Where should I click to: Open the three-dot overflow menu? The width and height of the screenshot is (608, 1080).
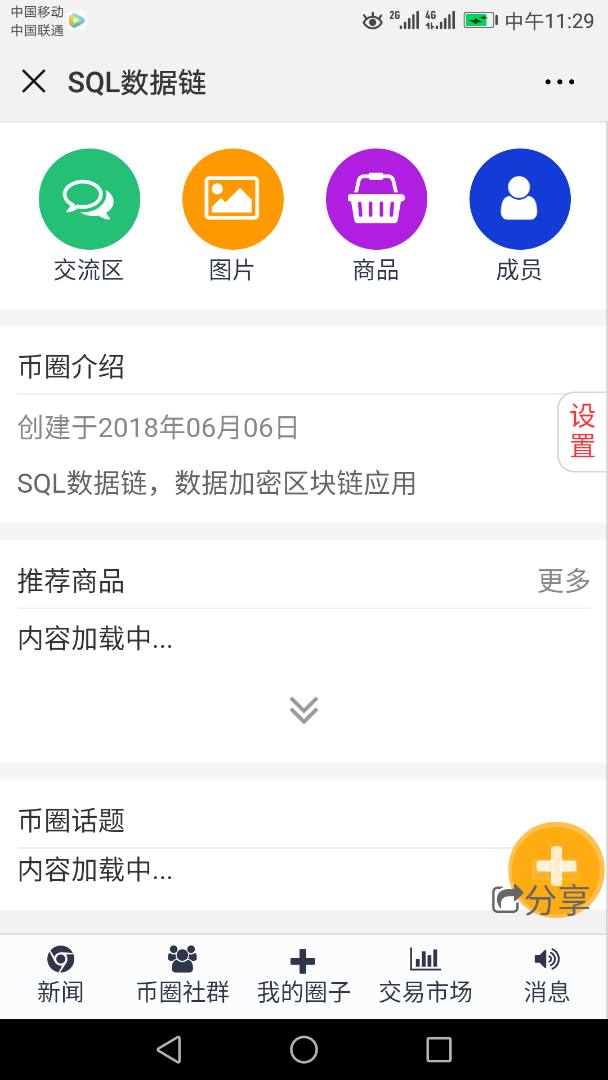[559, 82]
